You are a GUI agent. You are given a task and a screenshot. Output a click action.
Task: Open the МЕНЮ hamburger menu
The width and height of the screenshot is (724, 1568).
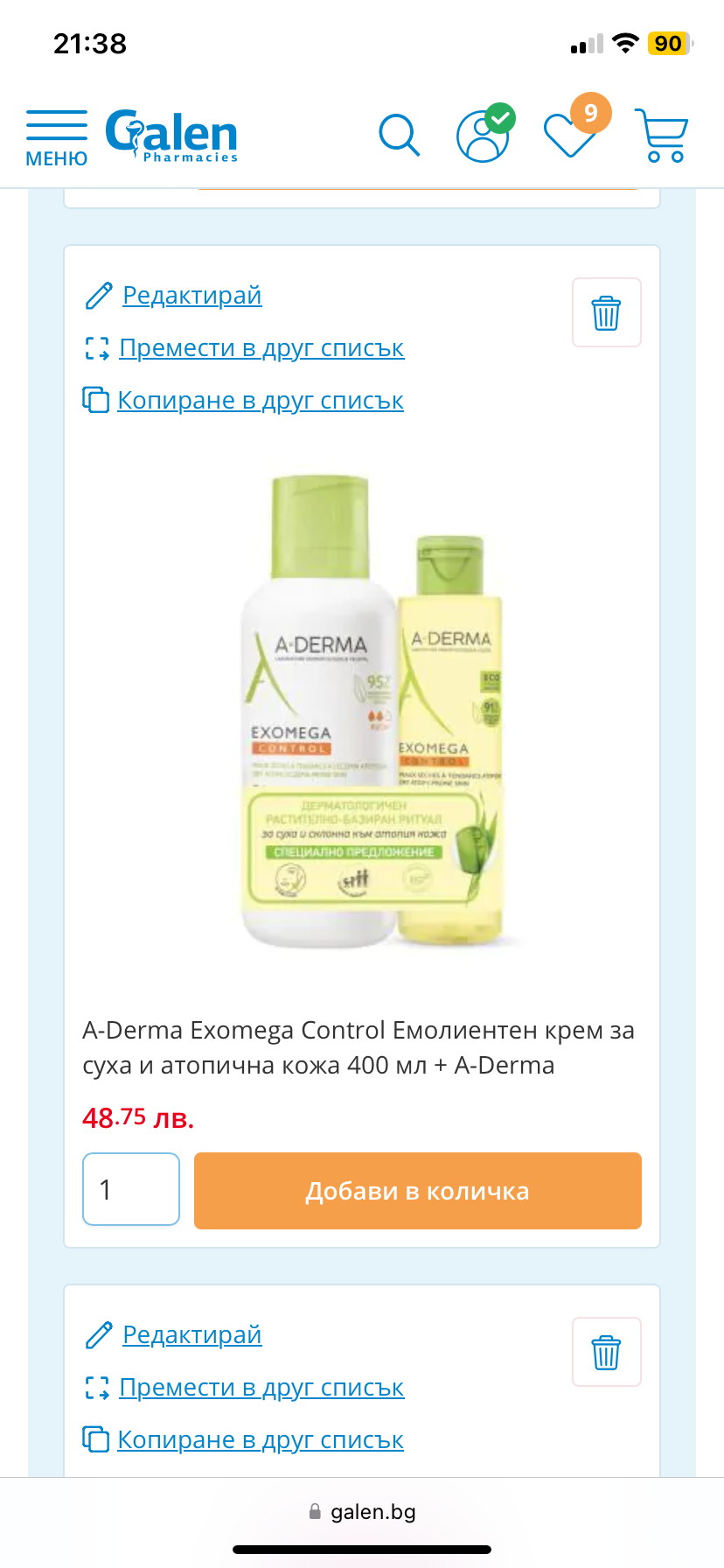(x=57, y=138)
